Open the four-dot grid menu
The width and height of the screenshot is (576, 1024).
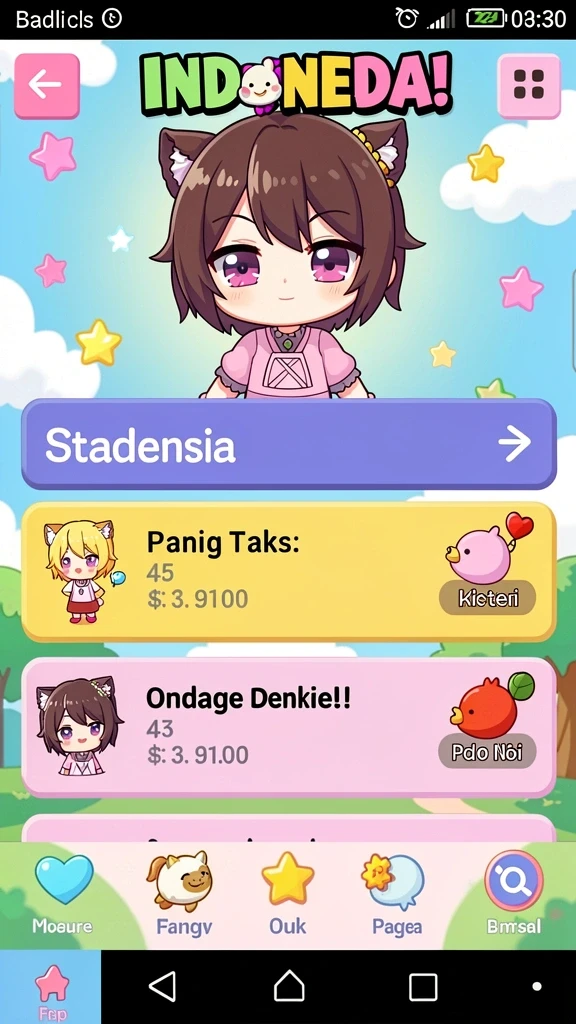click(529, 86)
